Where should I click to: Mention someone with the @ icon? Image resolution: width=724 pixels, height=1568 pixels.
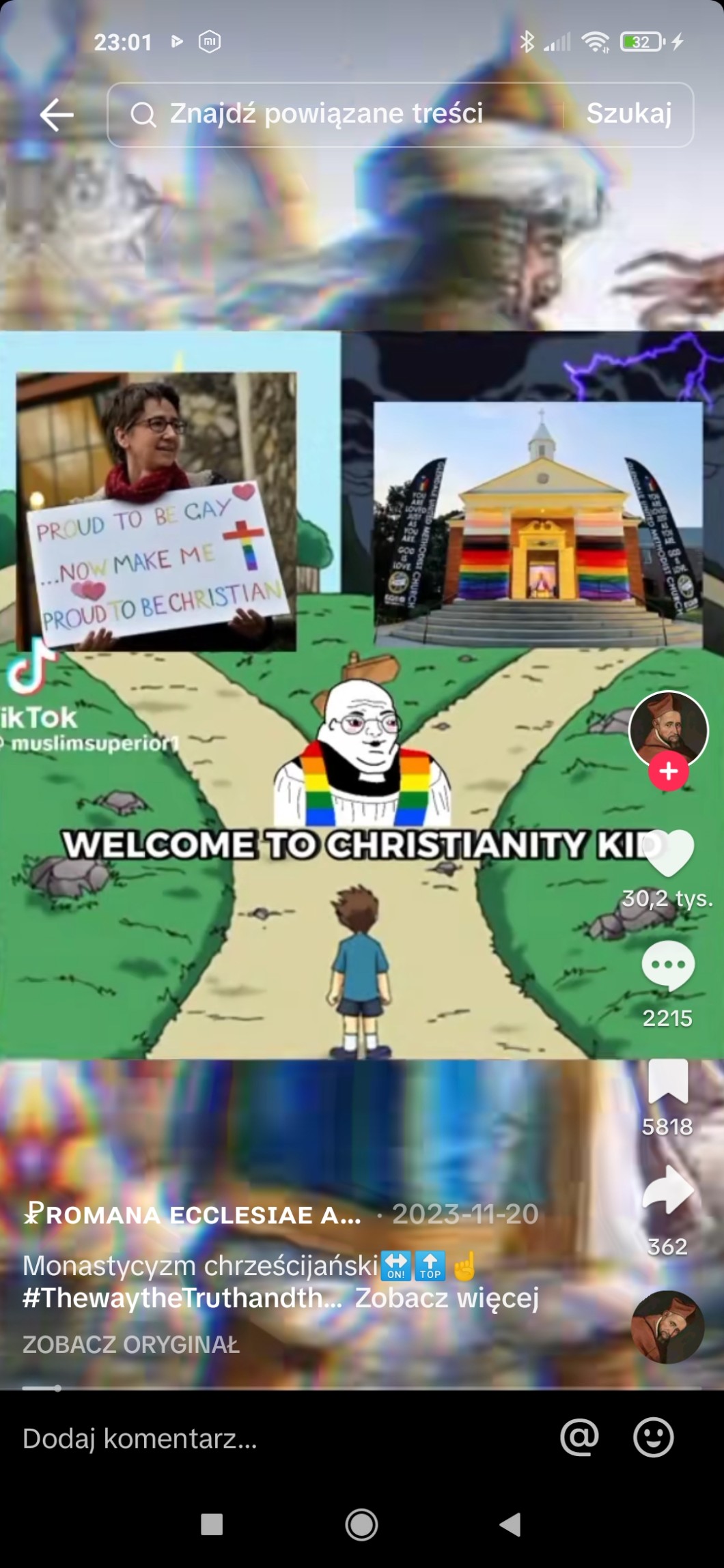pos(579,1437)
